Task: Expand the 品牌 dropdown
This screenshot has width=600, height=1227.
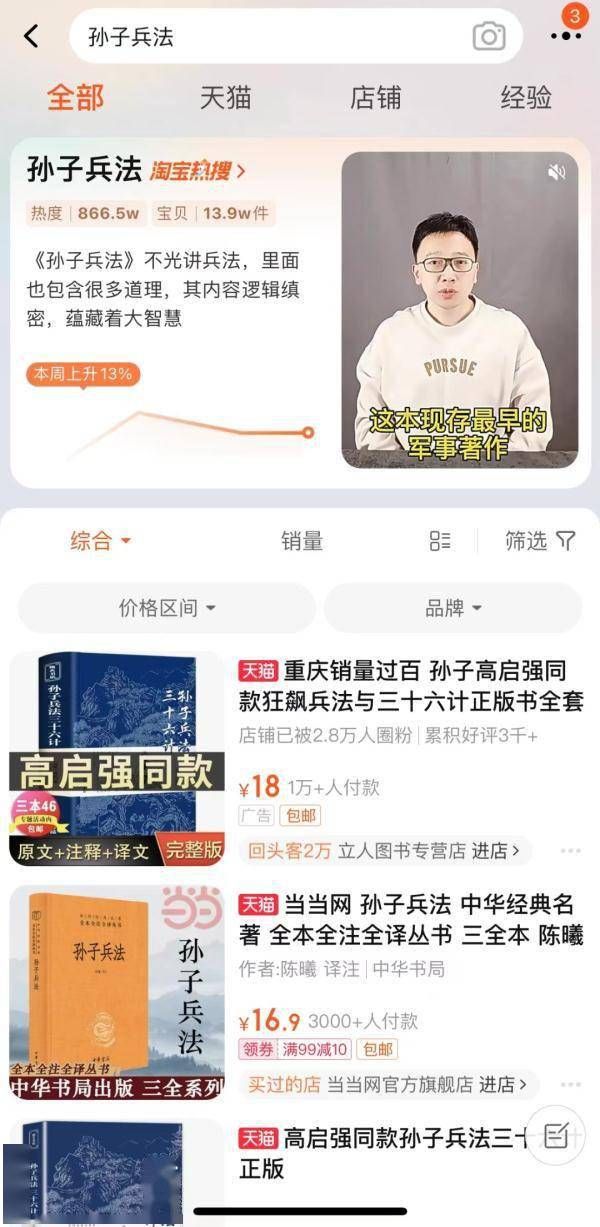Action: pyautogui.click(x=453, y=608)
